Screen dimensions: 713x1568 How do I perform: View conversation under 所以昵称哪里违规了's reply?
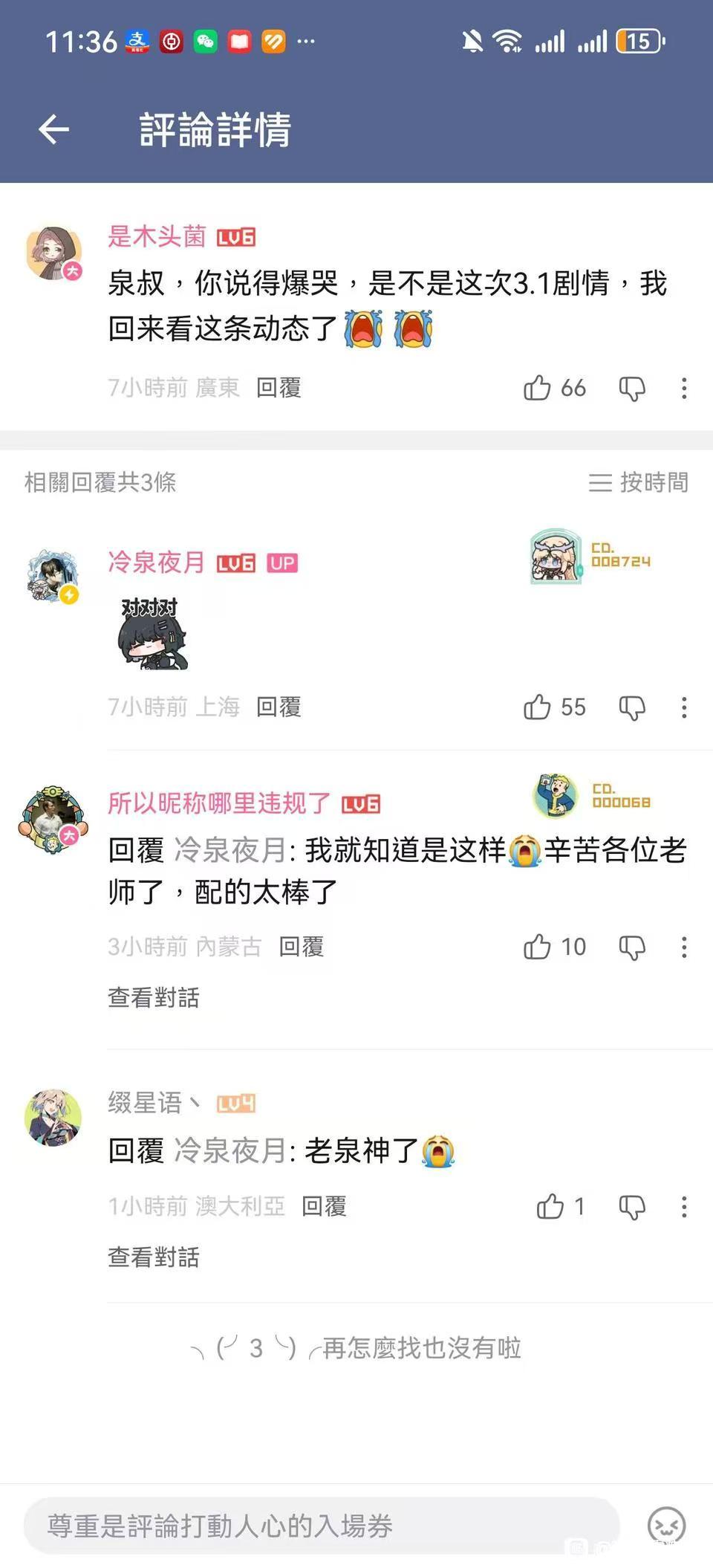tap(154, 997)
